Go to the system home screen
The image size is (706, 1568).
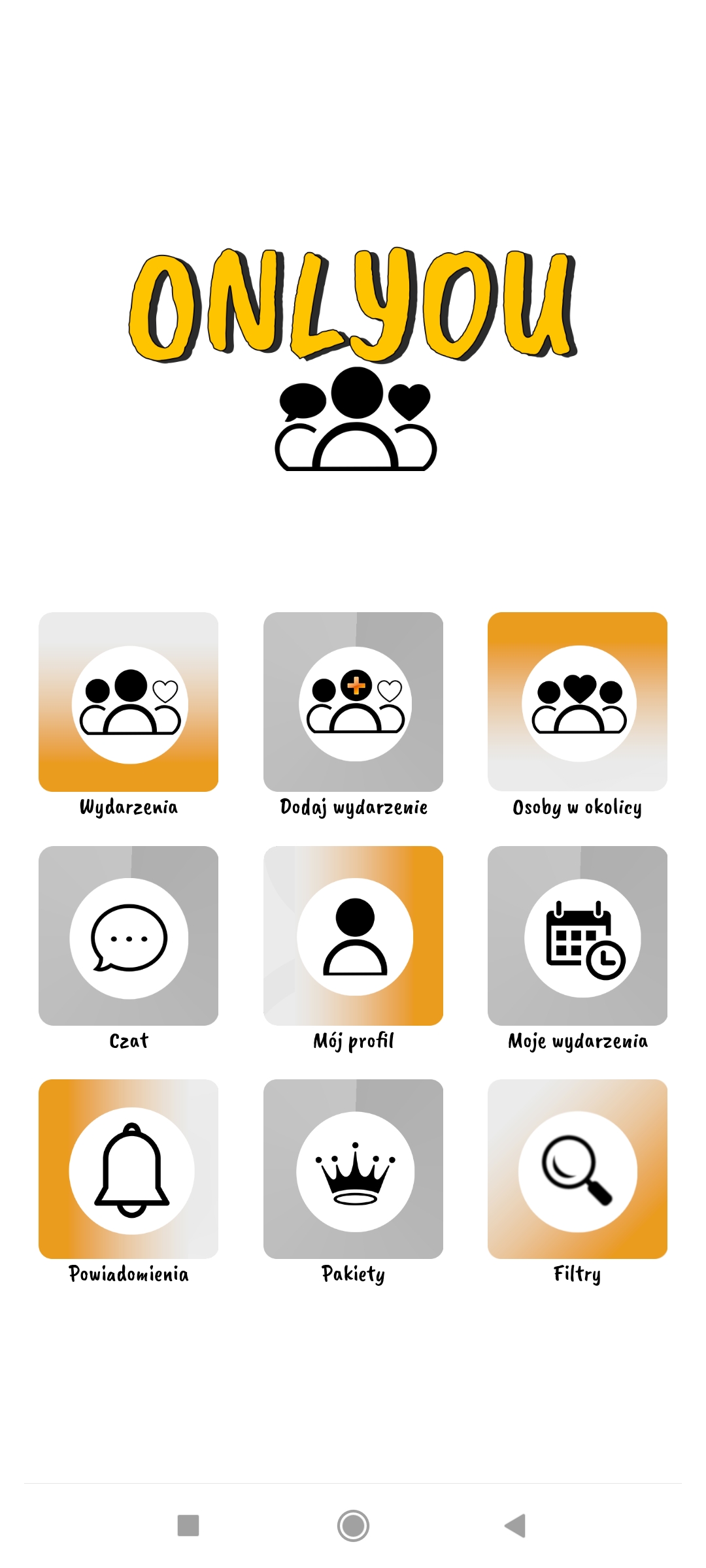(353, 1526)
